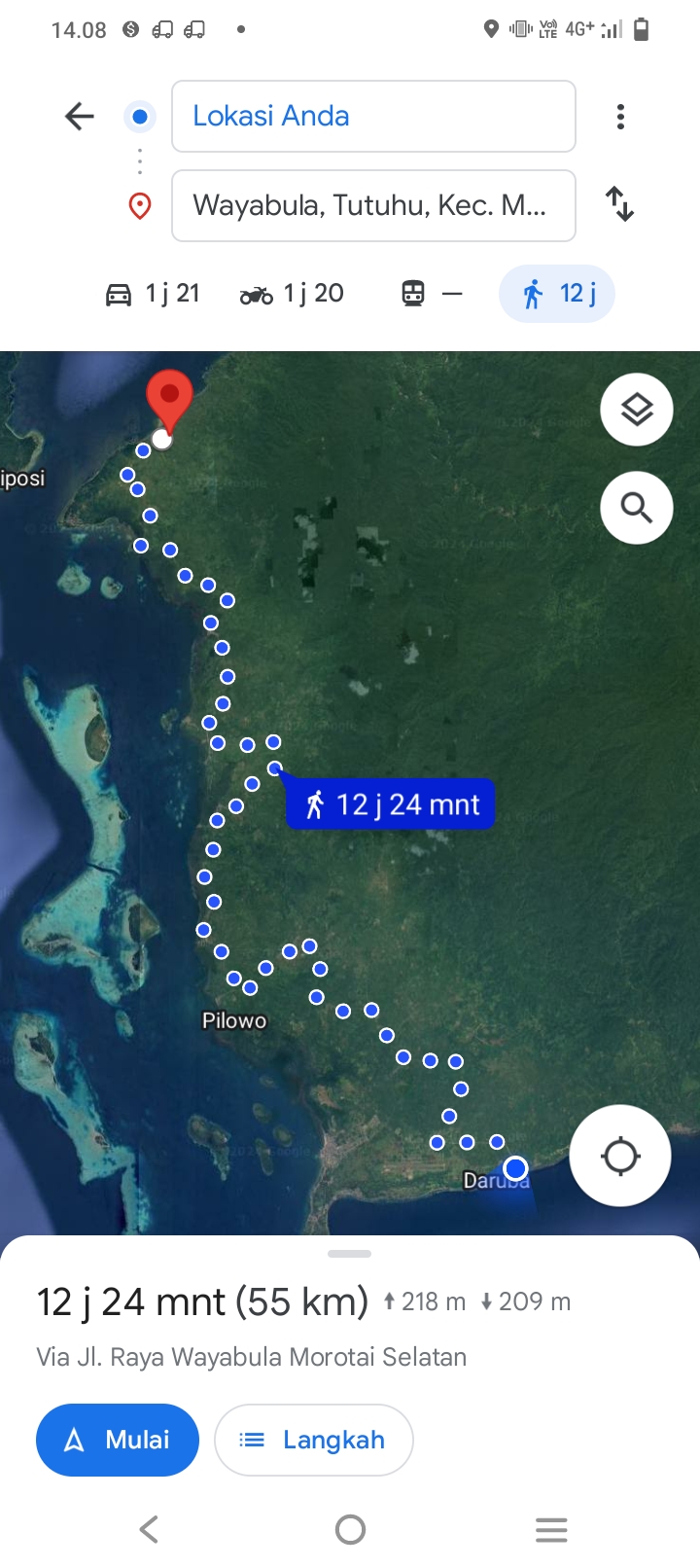Go to home via system navigation bar
Viewport: 700px width, 1568px height.
click(350, 1530)
